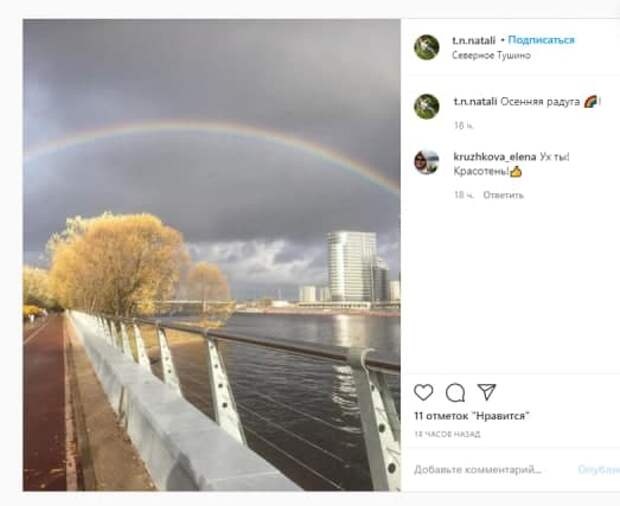Share post via paper plane icon
Screen dimensions: 620x506
pyautogui.click(x=486, y=392)
